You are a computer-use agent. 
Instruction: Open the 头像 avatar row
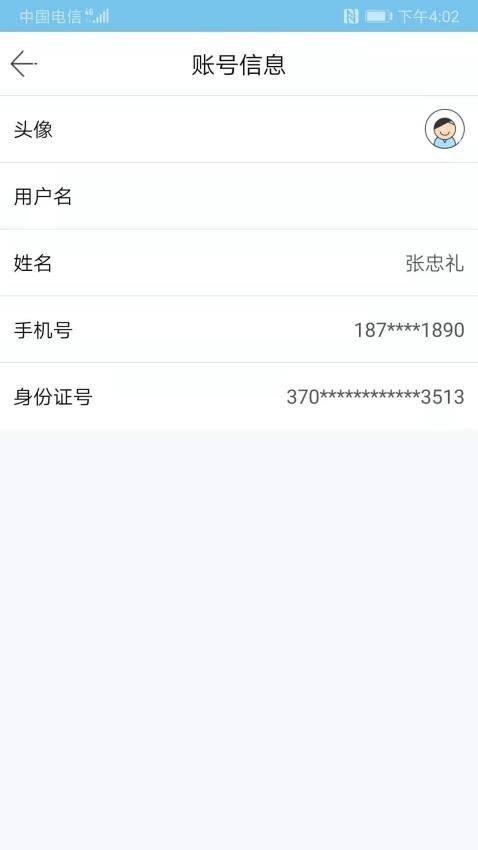coord(239,129)
